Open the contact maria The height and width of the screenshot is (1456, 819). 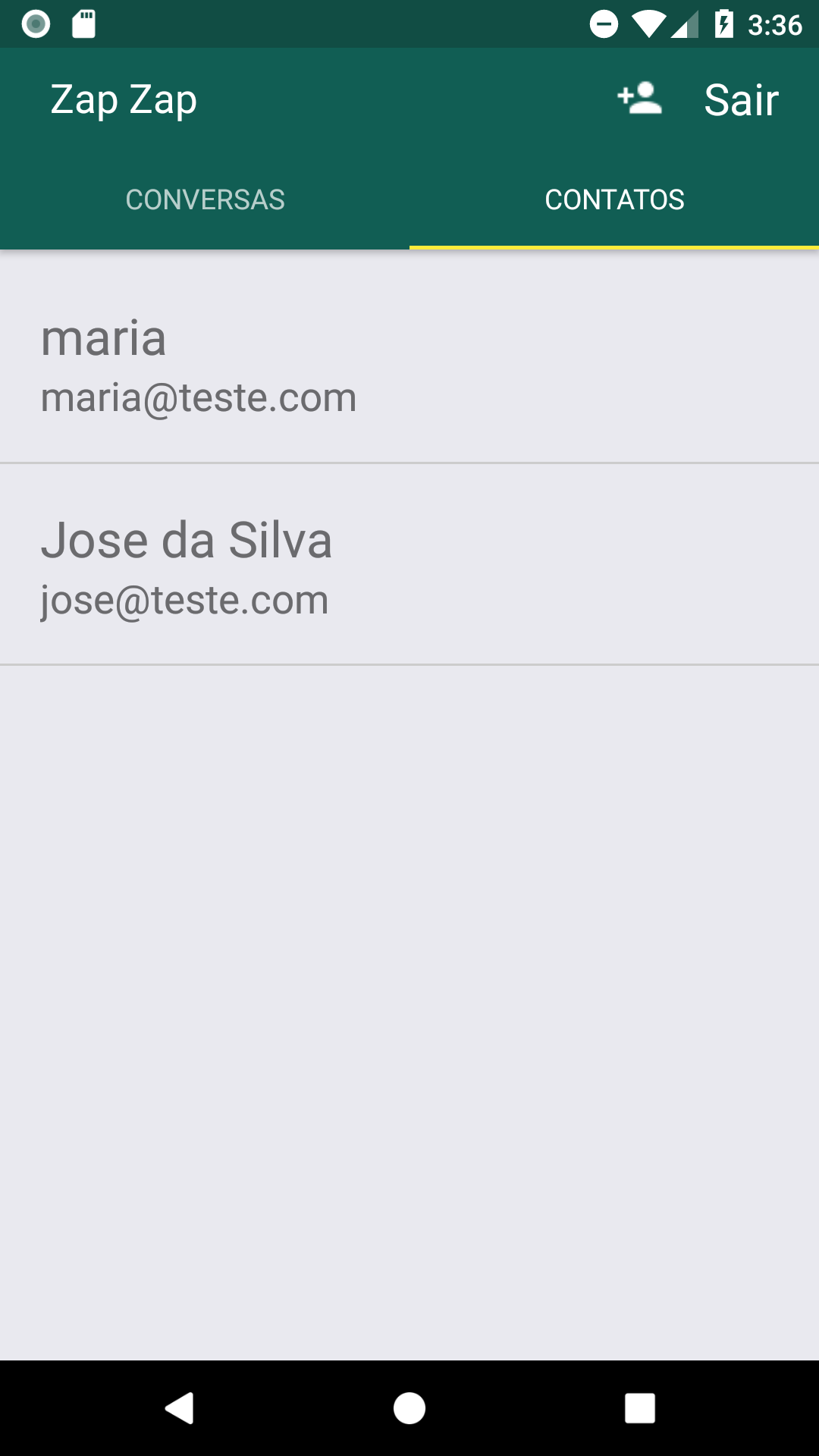pyautogui.click(x=409, y=364)
